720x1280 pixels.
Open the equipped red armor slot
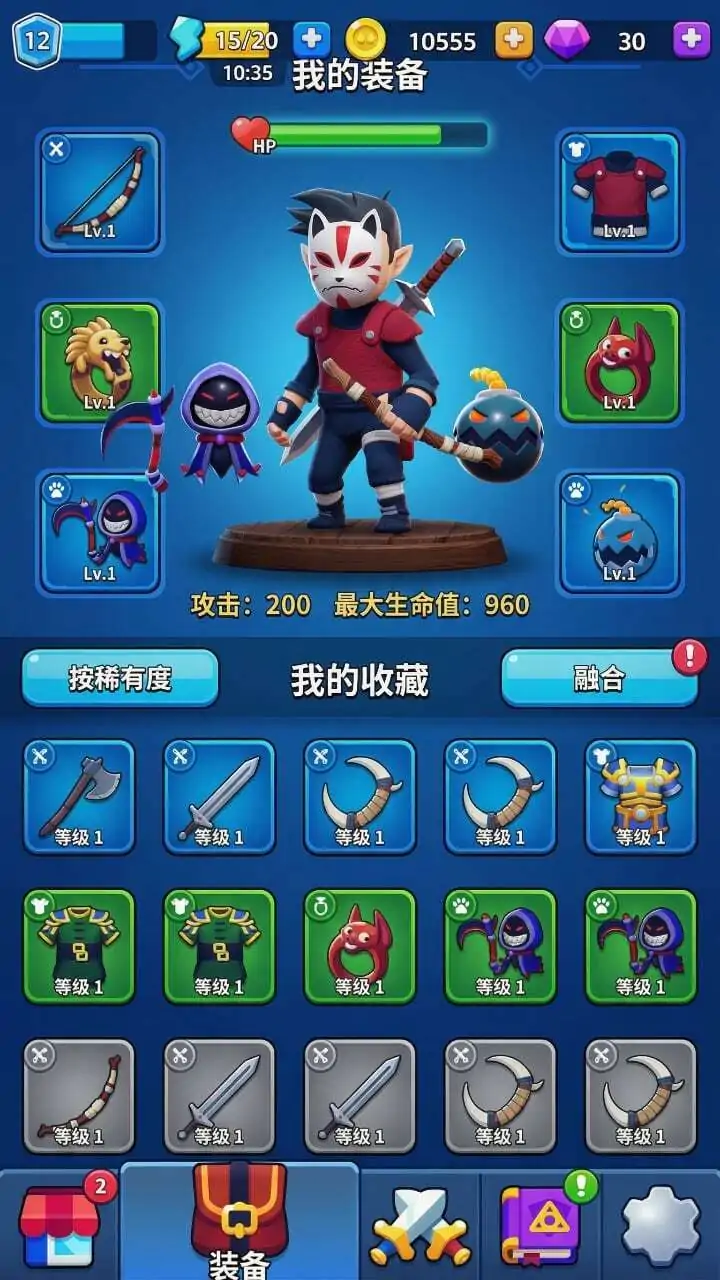coord(620,190)
